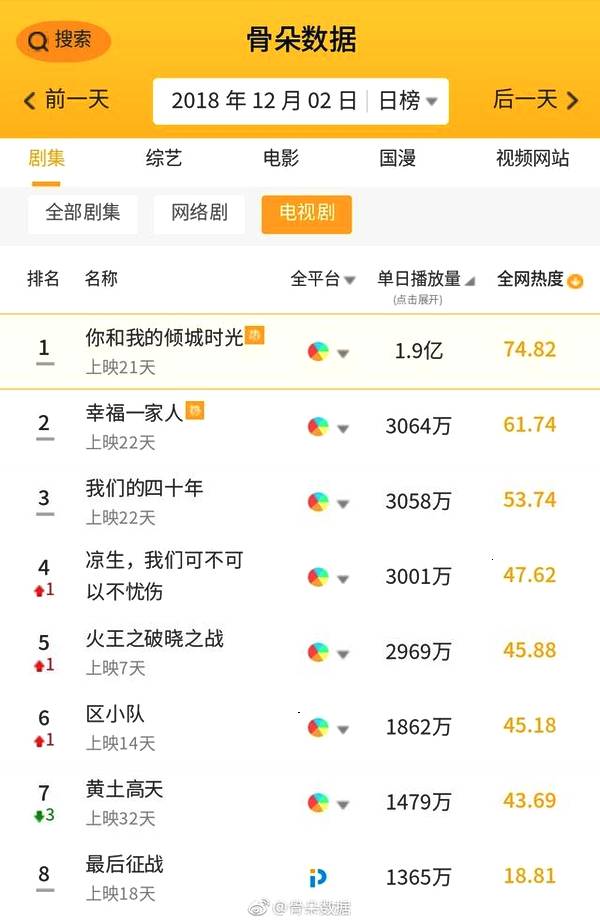Switch to the 电影 tab

coord(281,158)
